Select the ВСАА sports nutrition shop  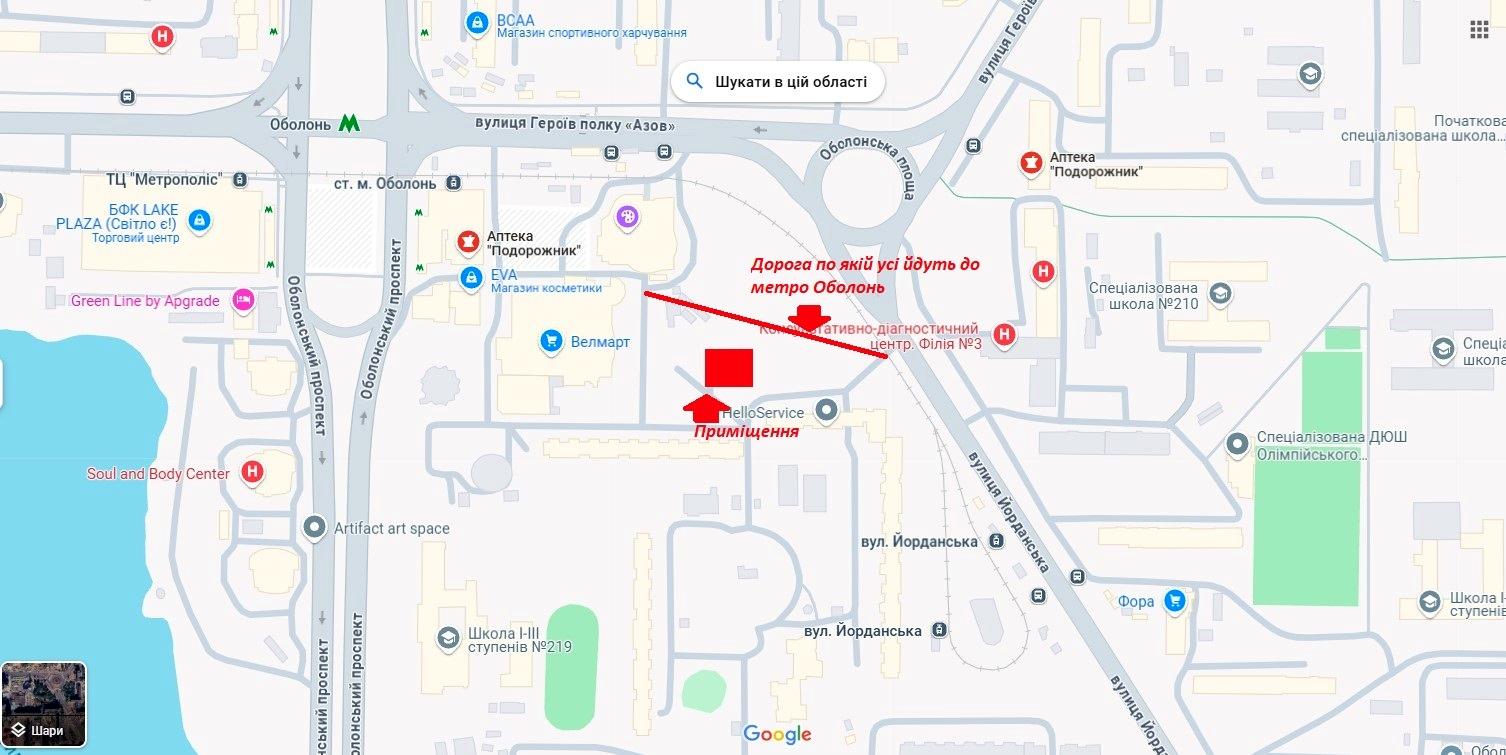pyautogui.click(x=478, y=21)
